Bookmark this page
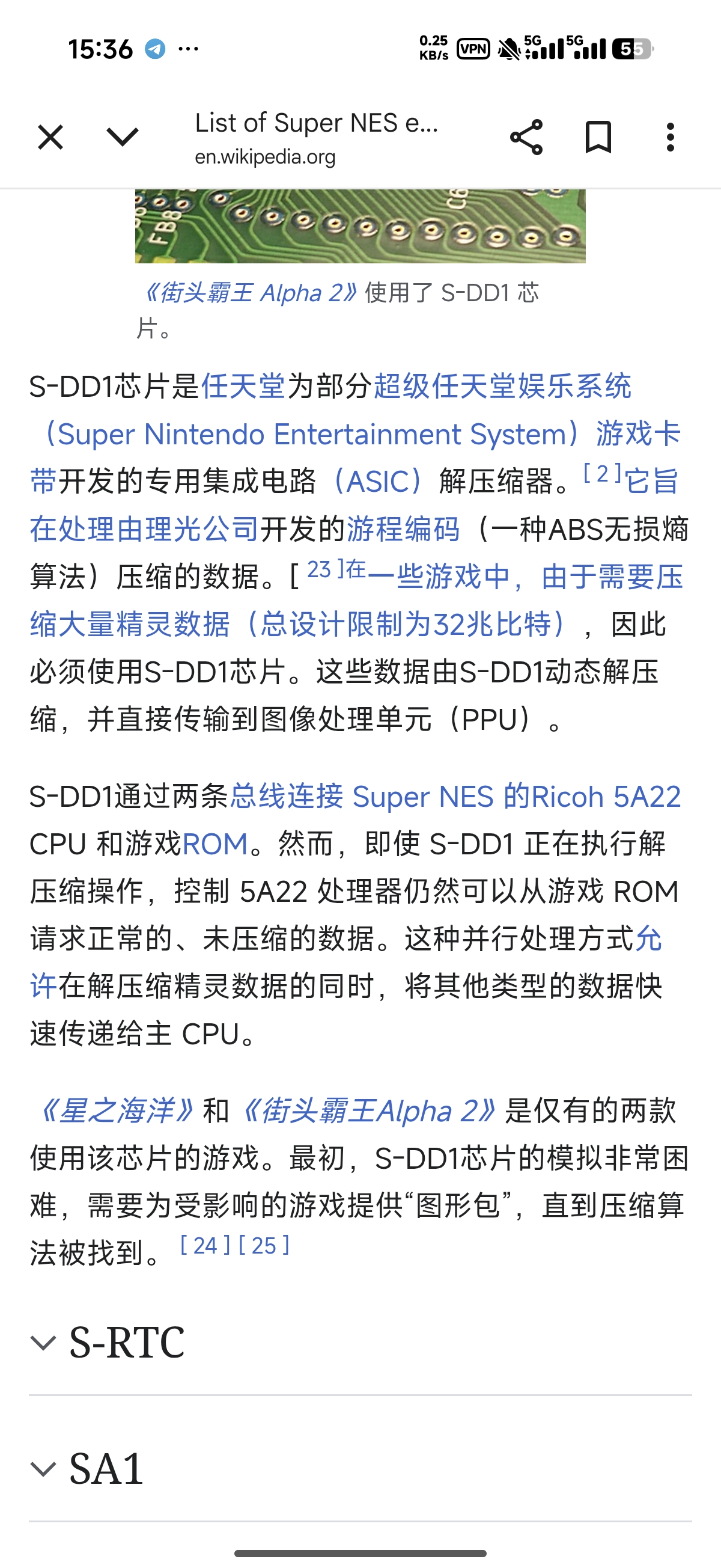Image resolution: width=721 pixels, height=1568 pixels. pyautogui.click(x=598, y=137)
